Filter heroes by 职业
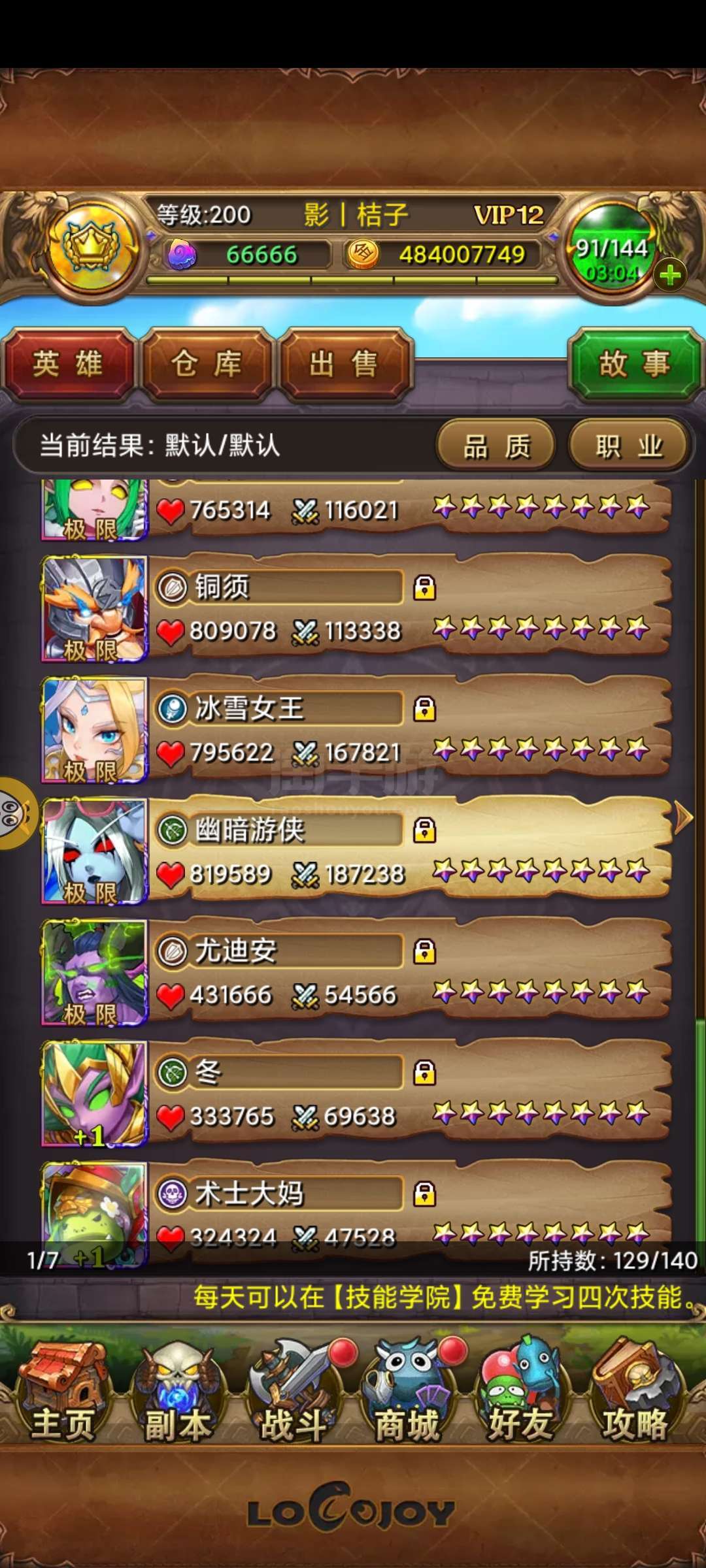 [629, 447]
